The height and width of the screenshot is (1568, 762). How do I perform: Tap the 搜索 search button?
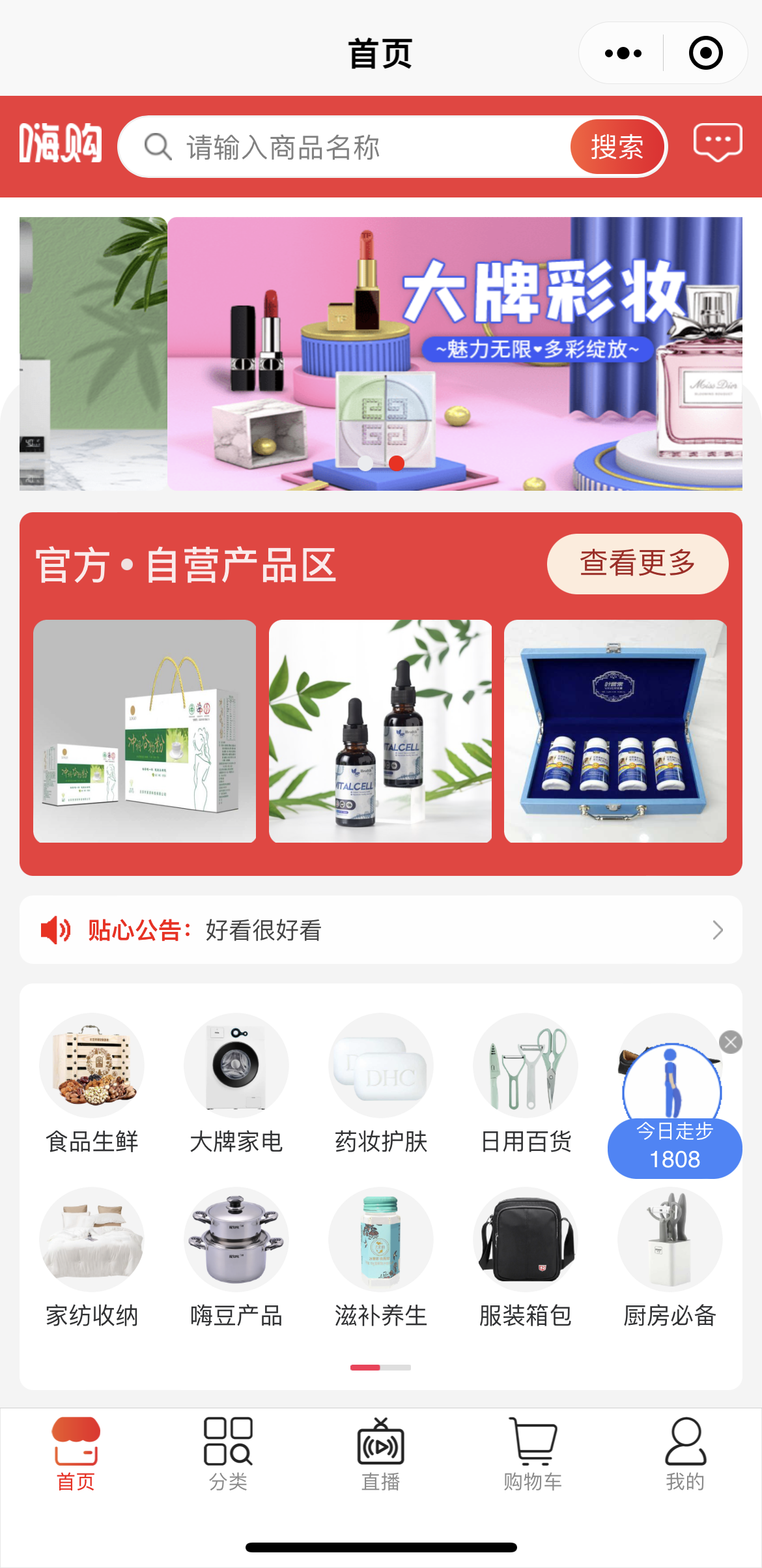click(617, 147)
